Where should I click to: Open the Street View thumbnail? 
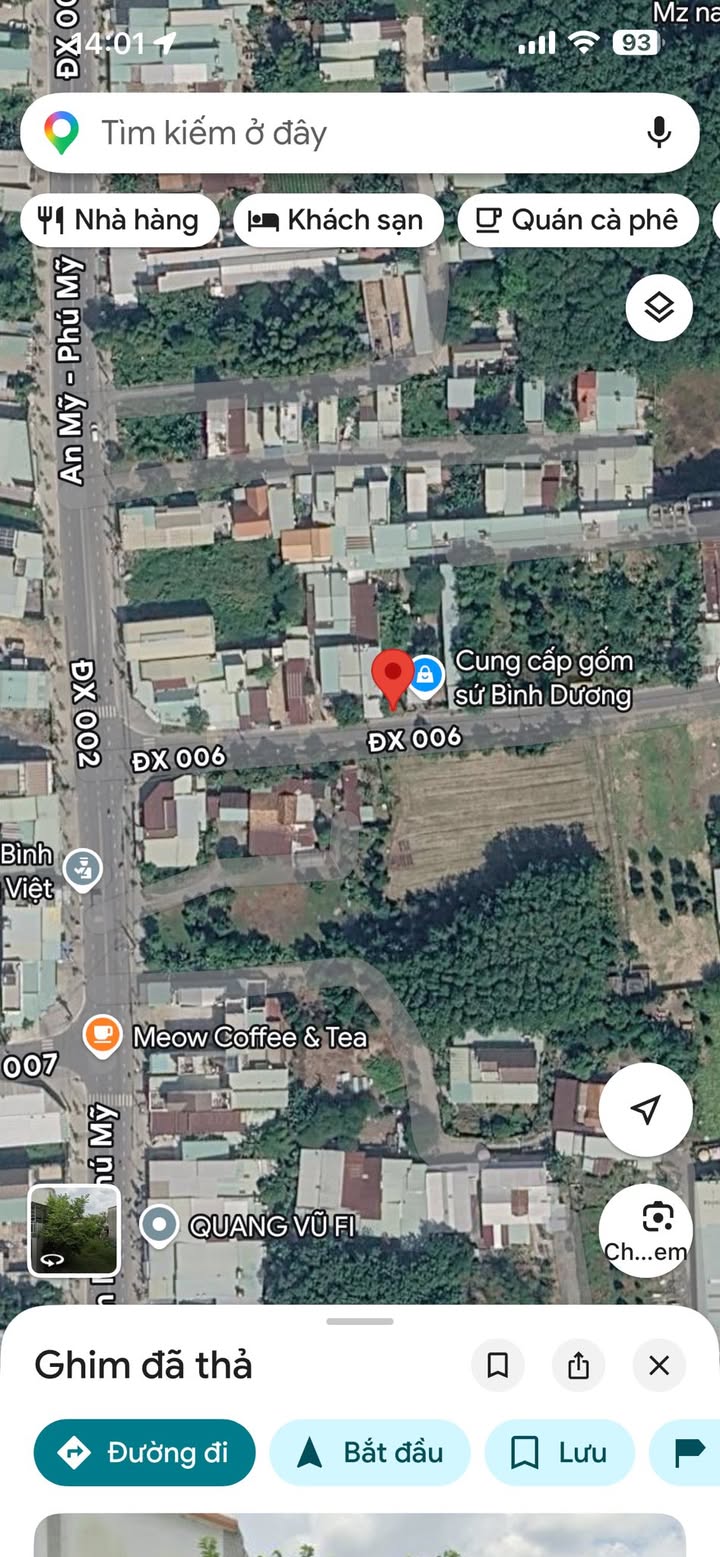point(74,1230)
